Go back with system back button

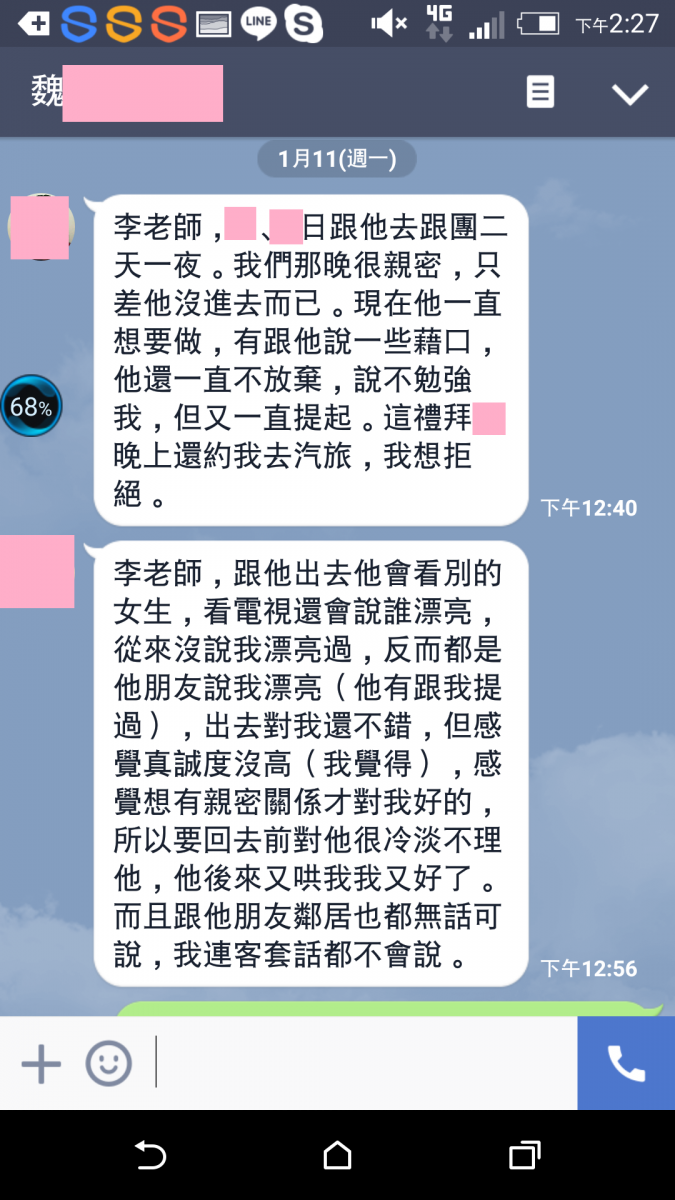150,1156
